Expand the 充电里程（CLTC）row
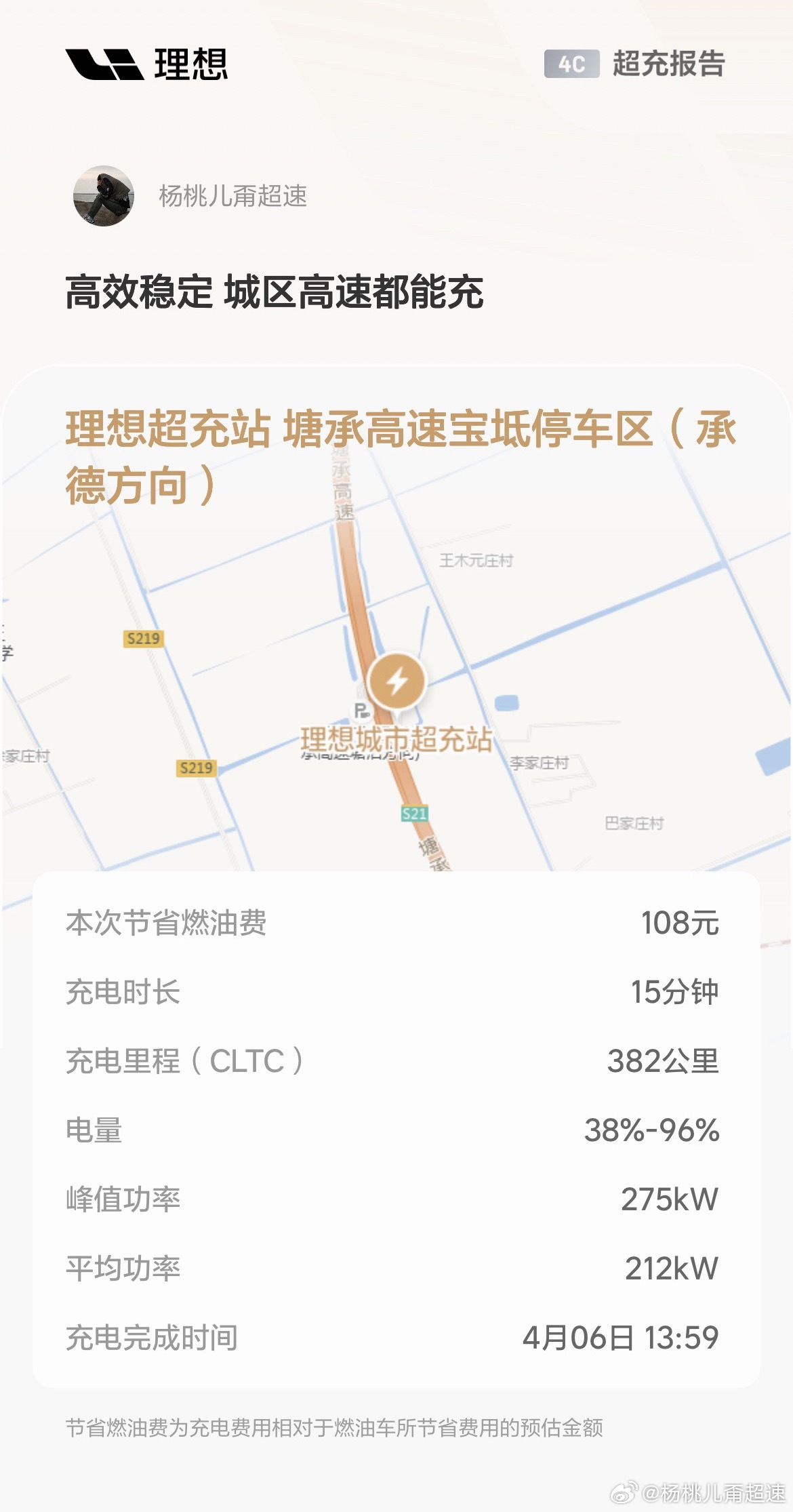This screenshot has width=793, height=1512. pyautogui.click(x=396, y=1060)
